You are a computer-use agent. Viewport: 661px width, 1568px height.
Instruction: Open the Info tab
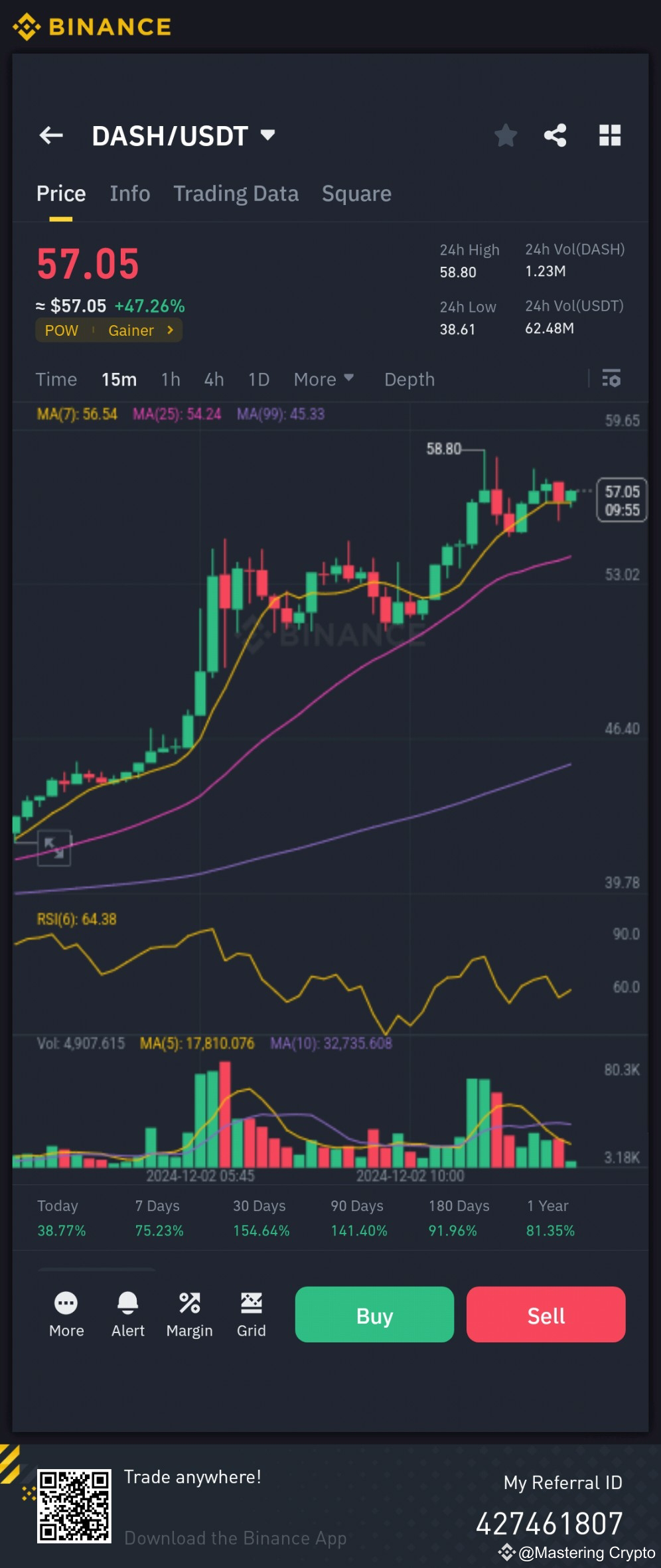(129, 193)
